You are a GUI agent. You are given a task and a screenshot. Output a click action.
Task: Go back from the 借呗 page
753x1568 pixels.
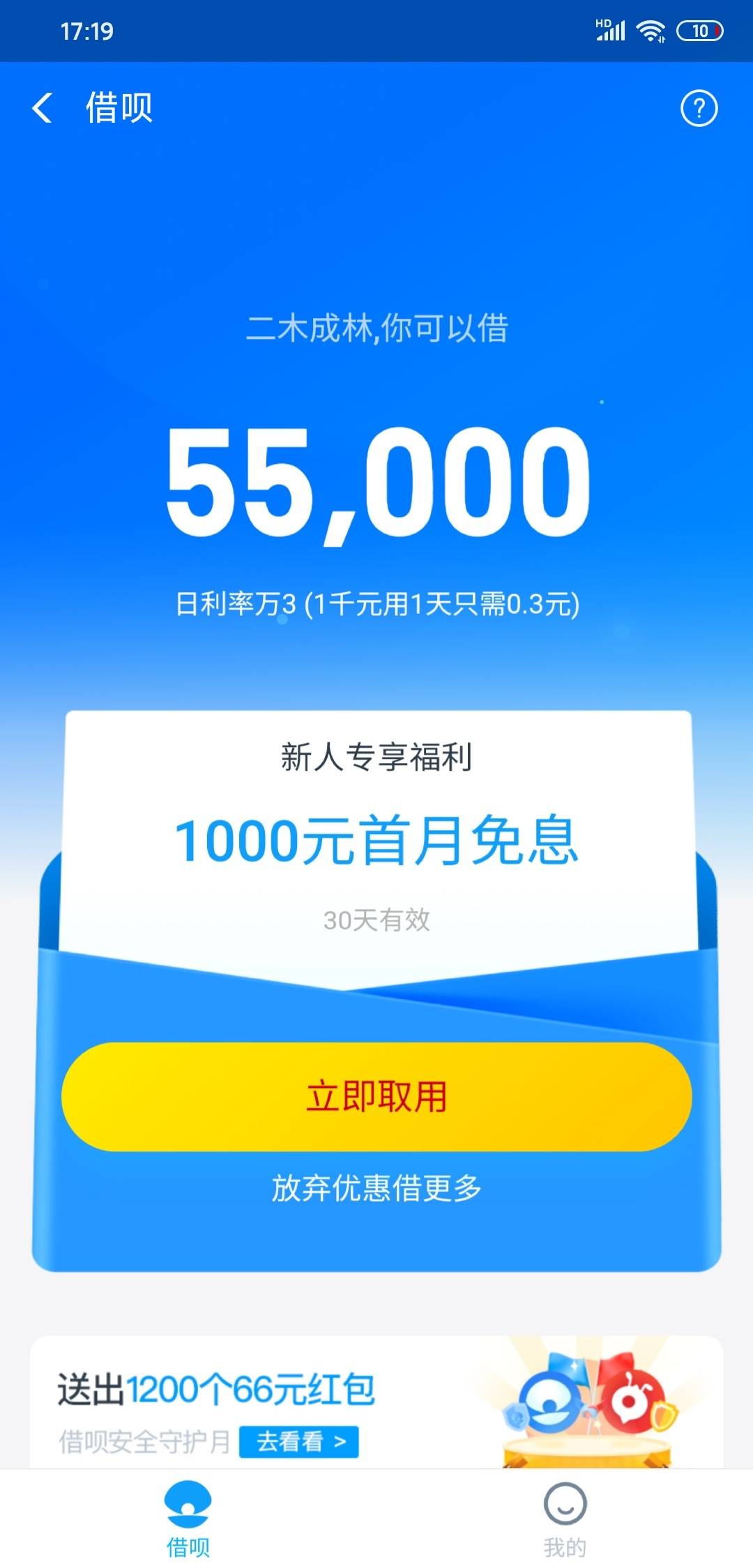click(43, 109)
